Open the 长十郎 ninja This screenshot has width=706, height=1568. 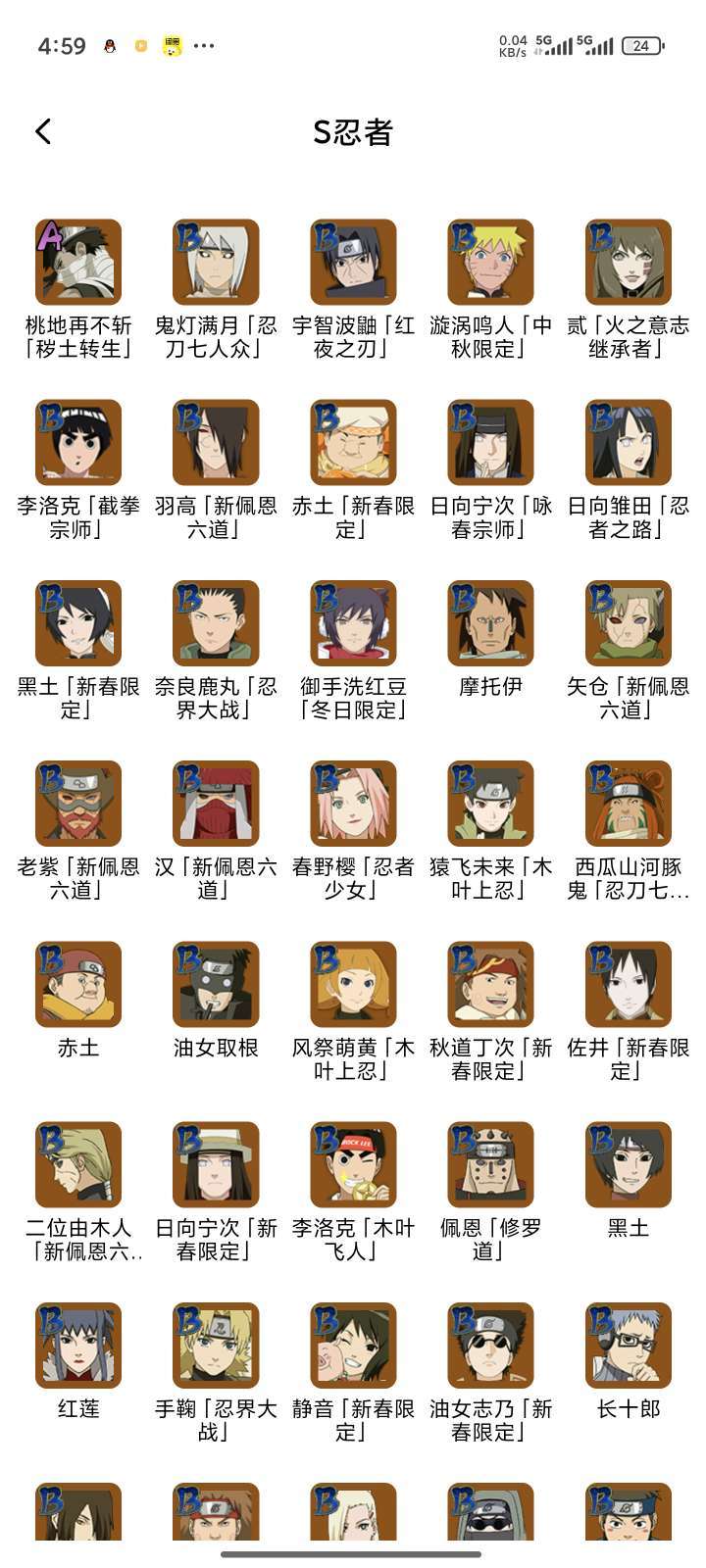pos(628,1345)
